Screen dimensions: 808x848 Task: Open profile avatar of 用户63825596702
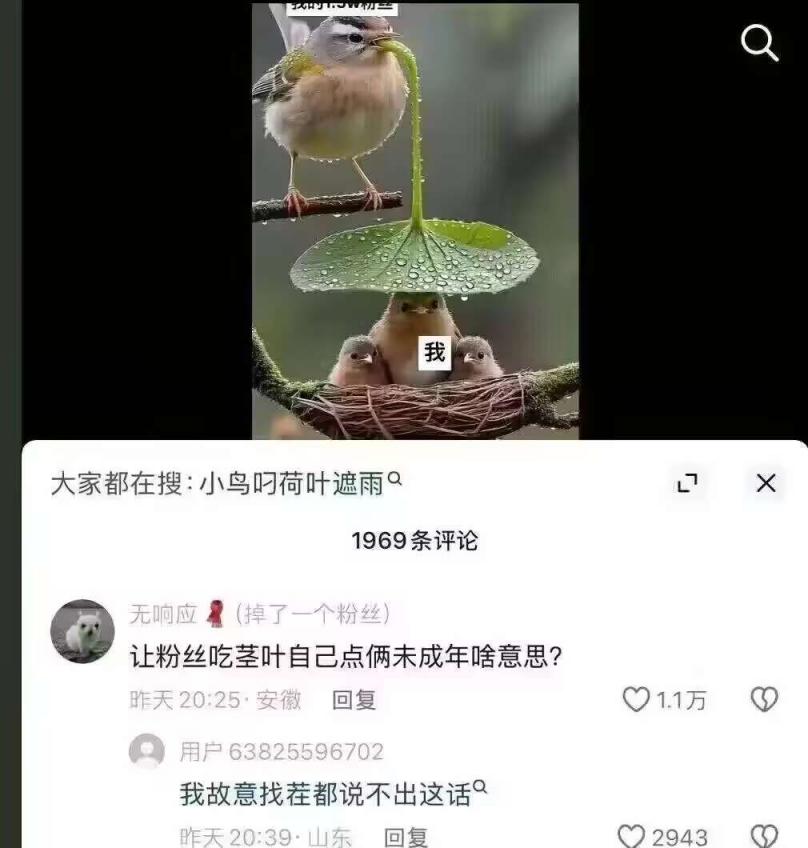click(147, 751)
